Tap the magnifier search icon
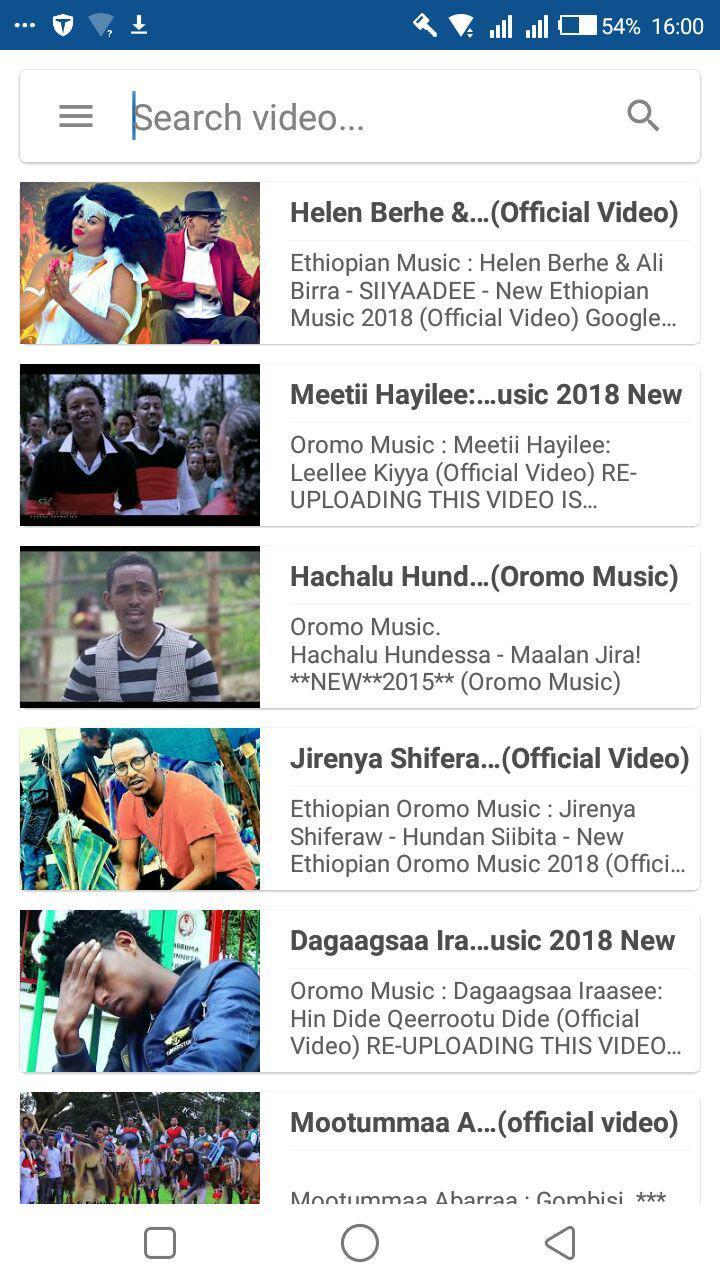 (x=643, y=116)
